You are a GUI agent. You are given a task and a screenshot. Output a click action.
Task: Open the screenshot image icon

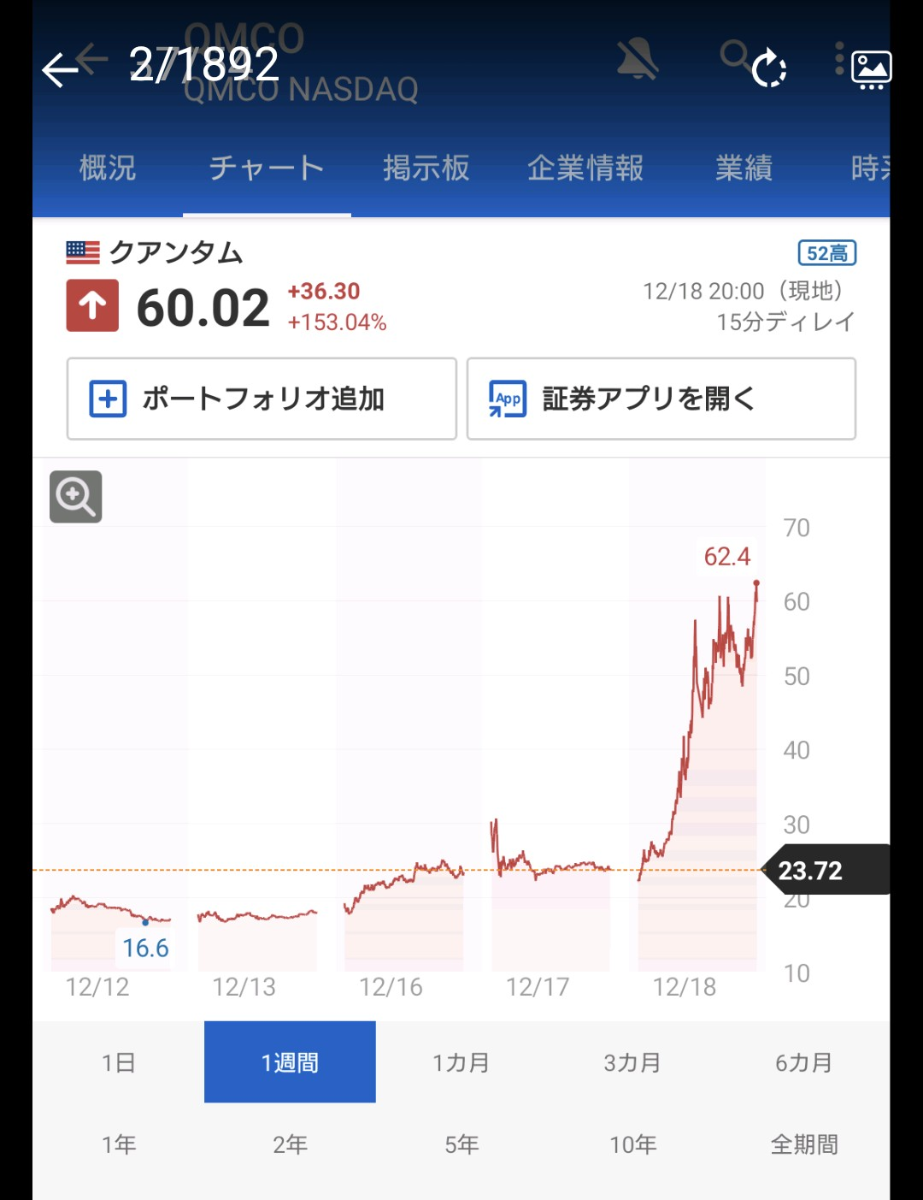pos(870,68)
